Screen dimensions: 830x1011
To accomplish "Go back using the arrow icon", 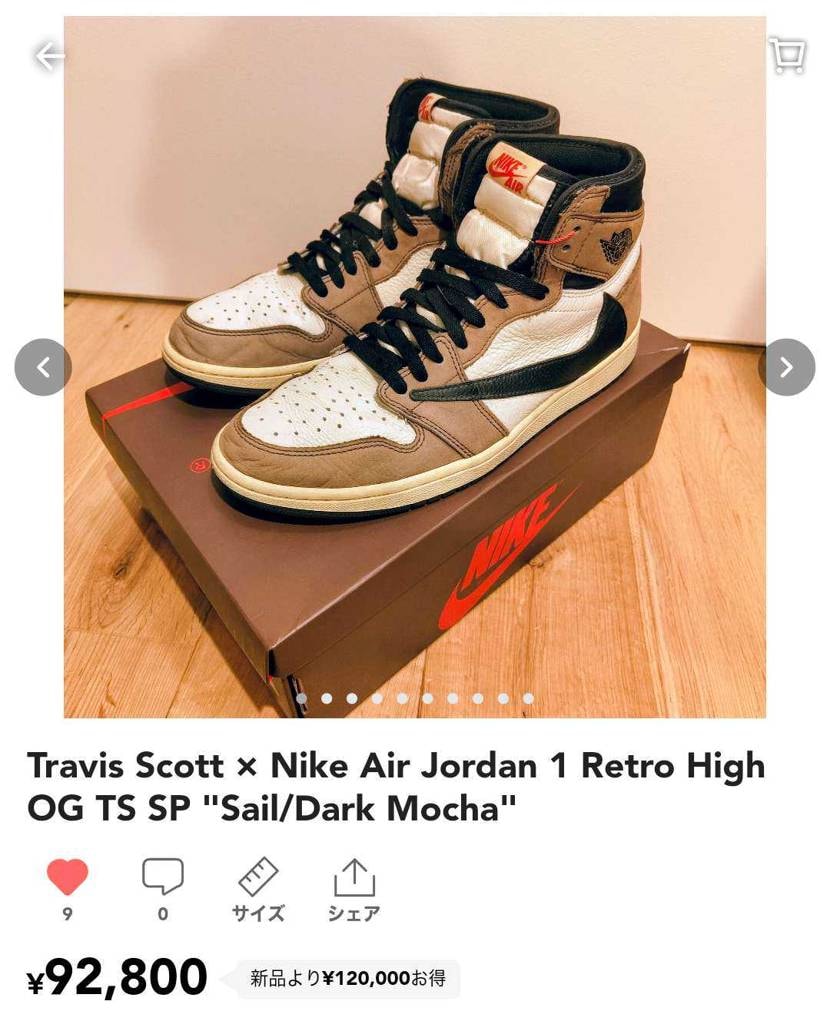I will 48,57.
